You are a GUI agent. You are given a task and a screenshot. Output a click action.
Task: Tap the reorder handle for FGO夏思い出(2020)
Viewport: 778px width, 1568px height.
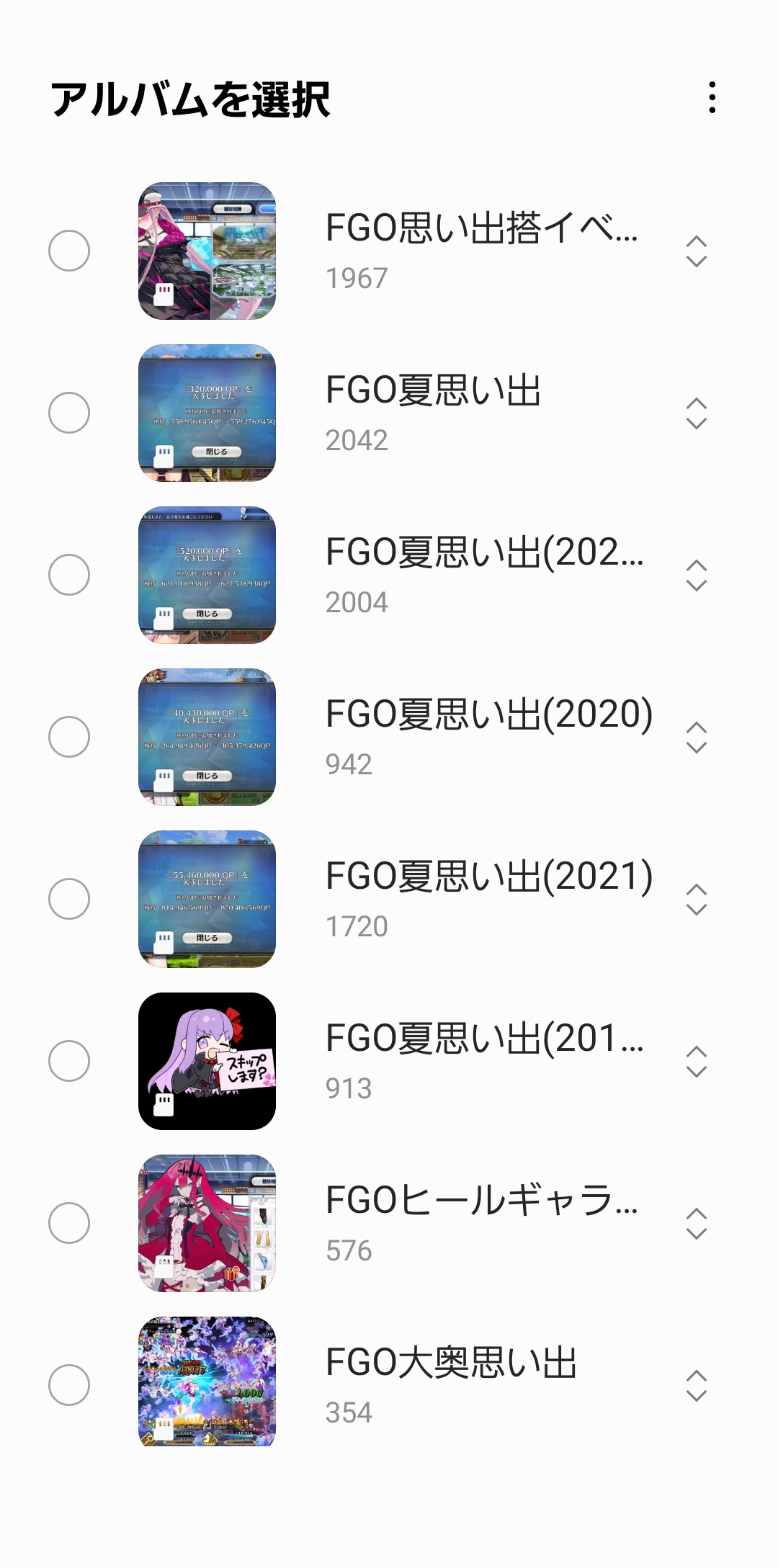[x=696, y=737]
